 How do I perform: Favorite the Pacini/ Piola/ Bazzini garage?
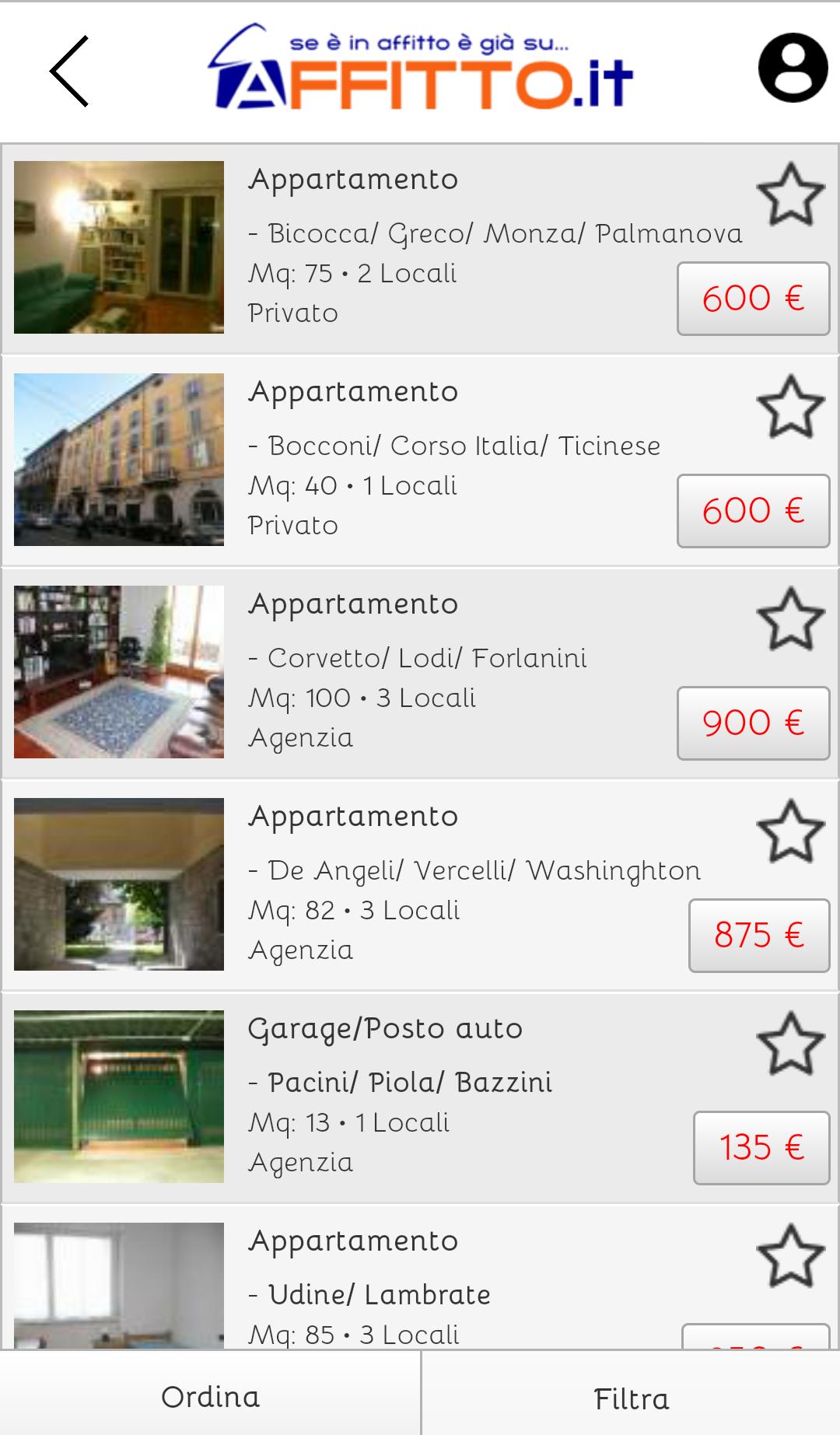click(x=790, y=1044)
